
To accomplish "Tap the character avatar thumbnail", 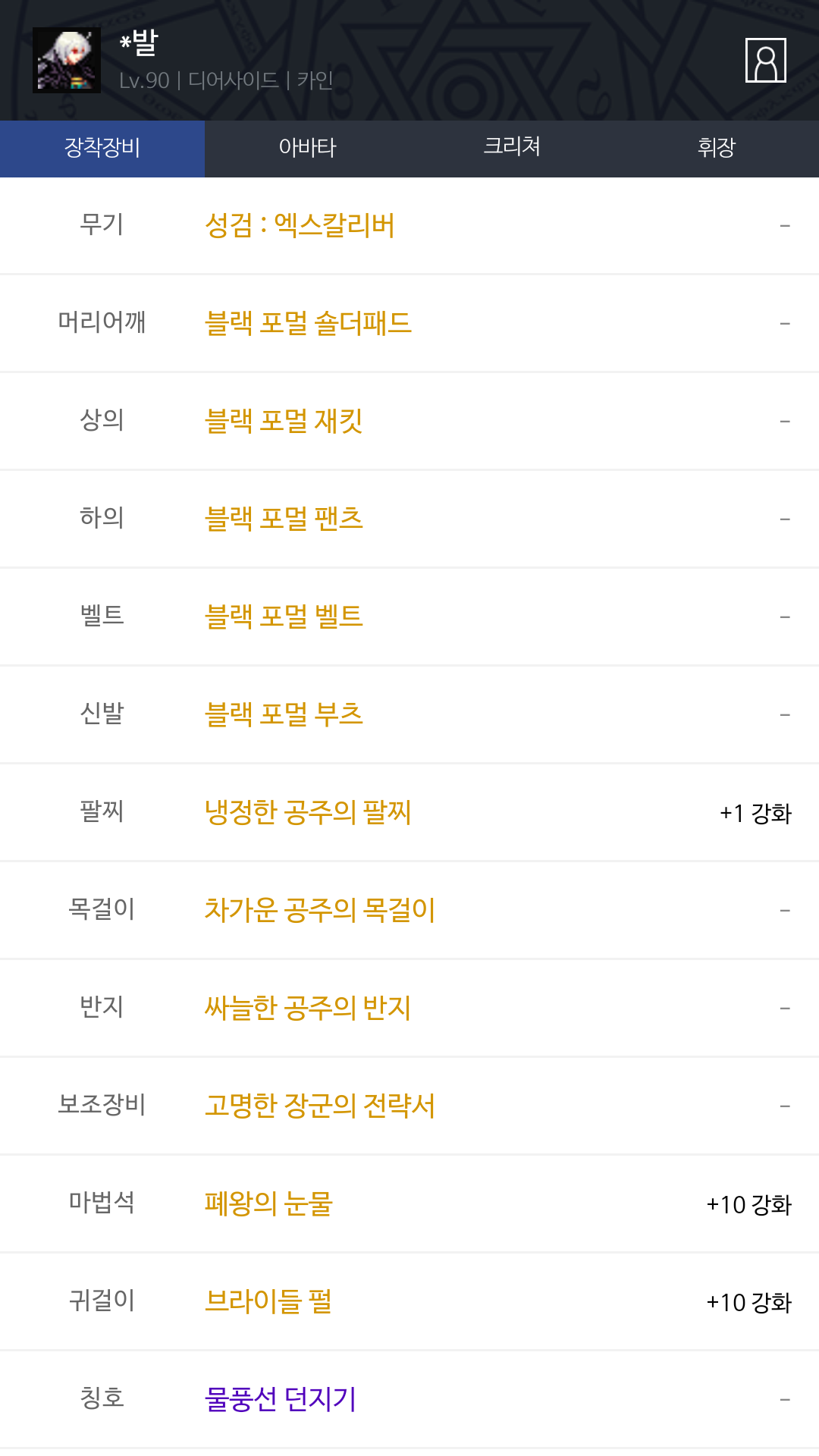I will point(67,61).
